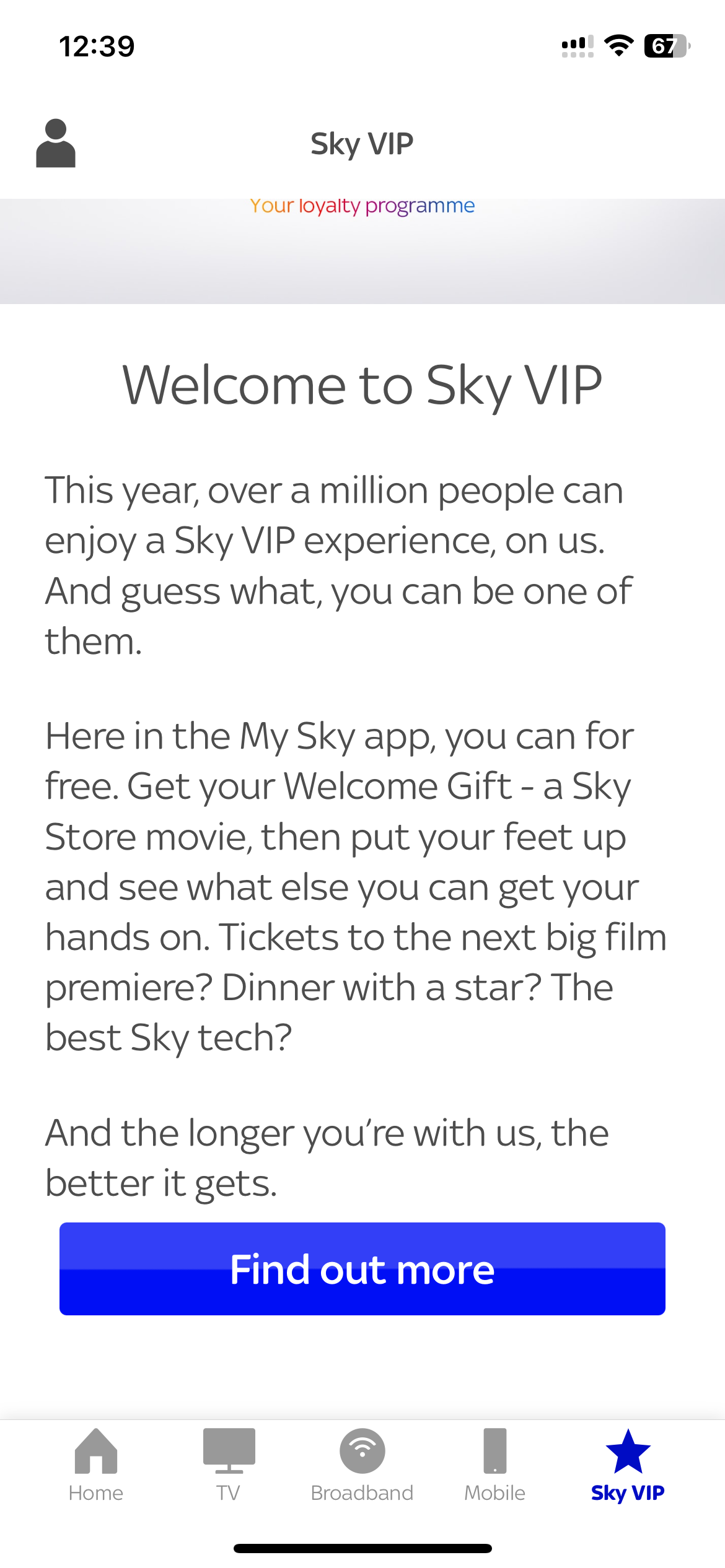Select the TV screen icon
The width and height of the screenshot is (725, 1568).
[229, 1449]
